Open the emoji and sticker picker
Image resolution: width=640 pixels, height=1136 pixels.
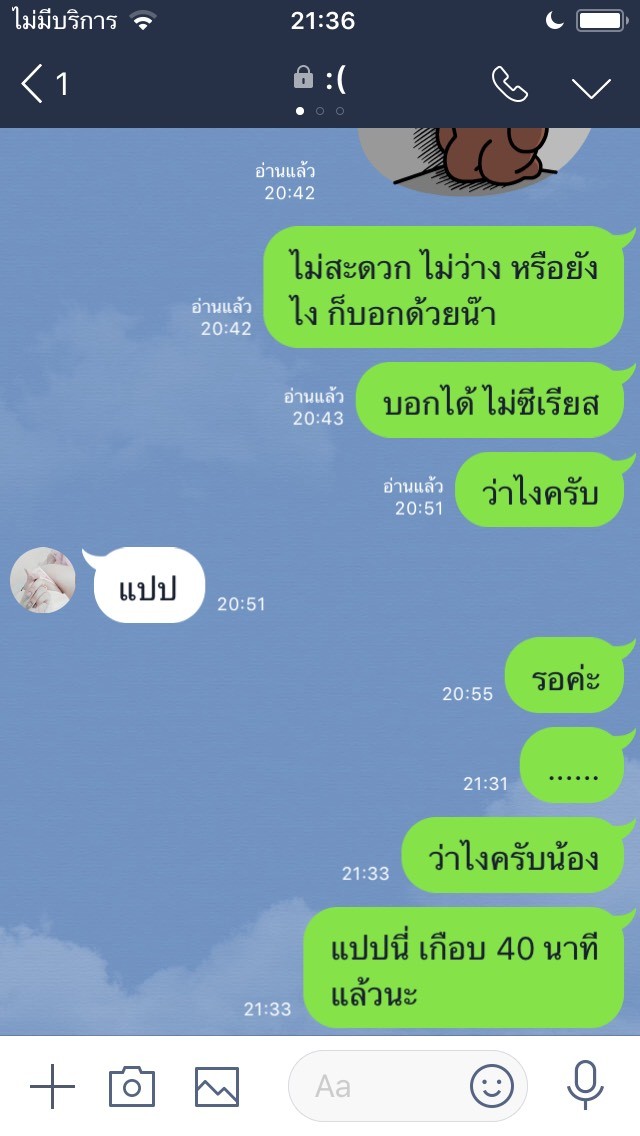pyautogui.click(x=492, y=1086)
